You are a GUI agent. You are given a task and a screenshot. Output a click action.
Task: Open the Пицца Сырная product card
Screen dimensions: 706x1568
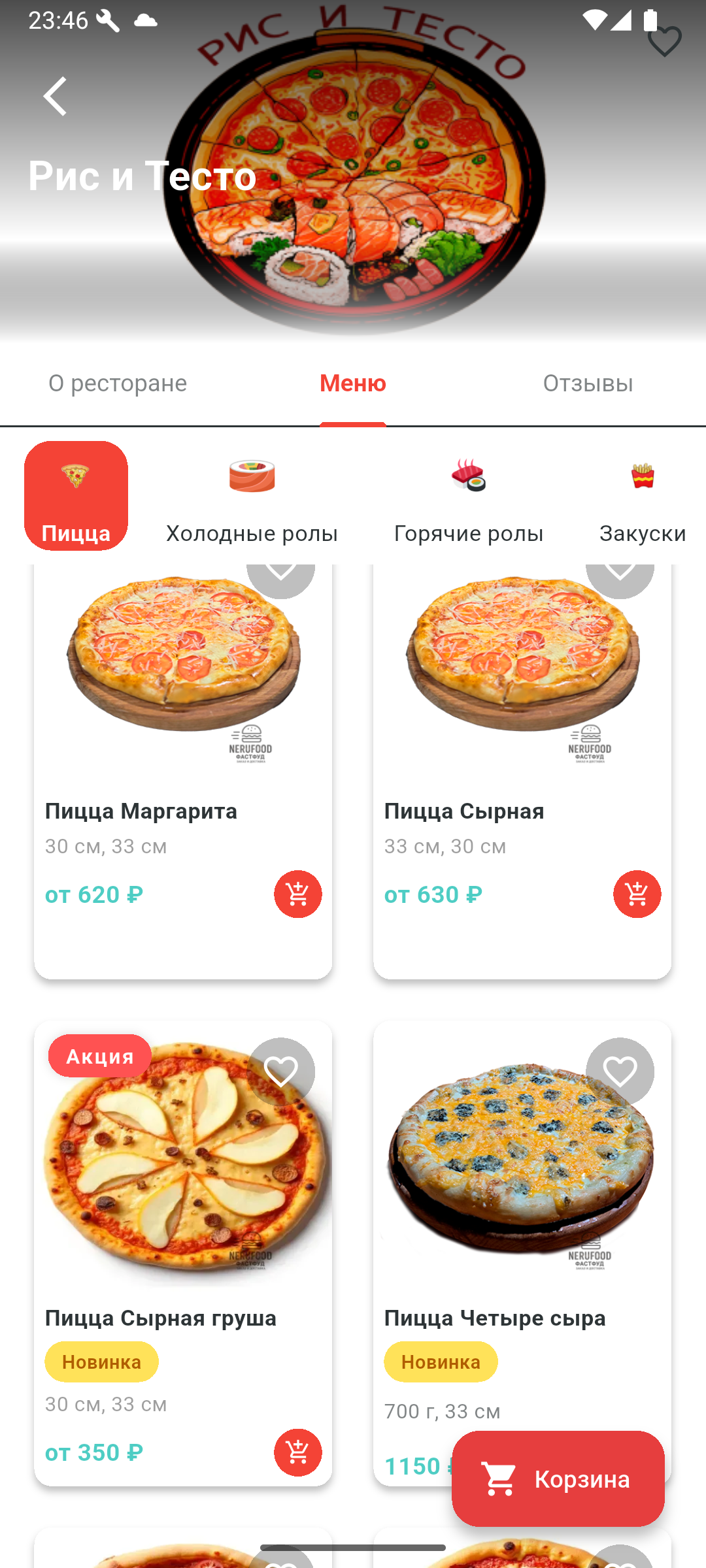point(522,772)
